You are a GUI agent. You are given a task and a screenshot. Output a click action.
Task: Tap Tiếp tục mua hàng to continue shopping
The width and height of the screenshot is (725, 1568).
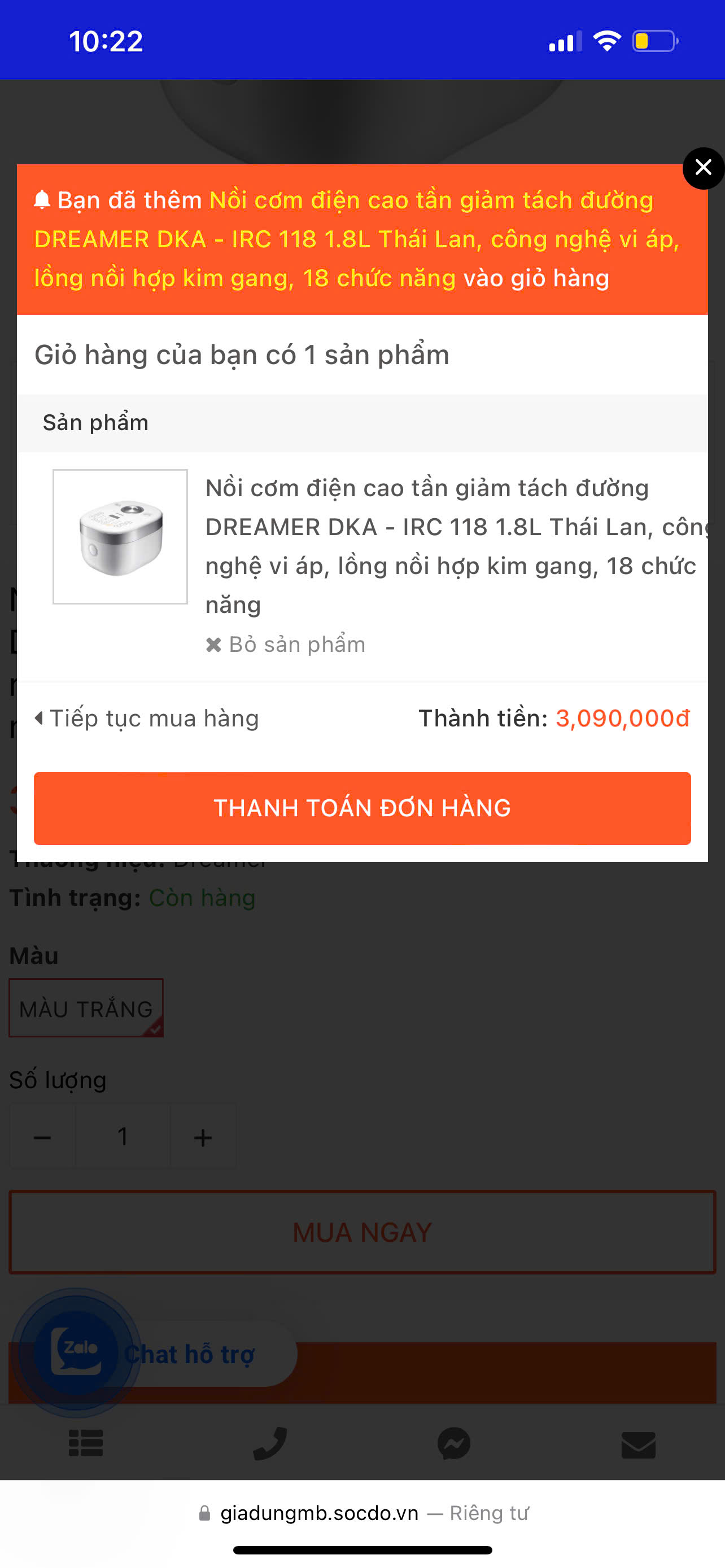coord(147,719)
